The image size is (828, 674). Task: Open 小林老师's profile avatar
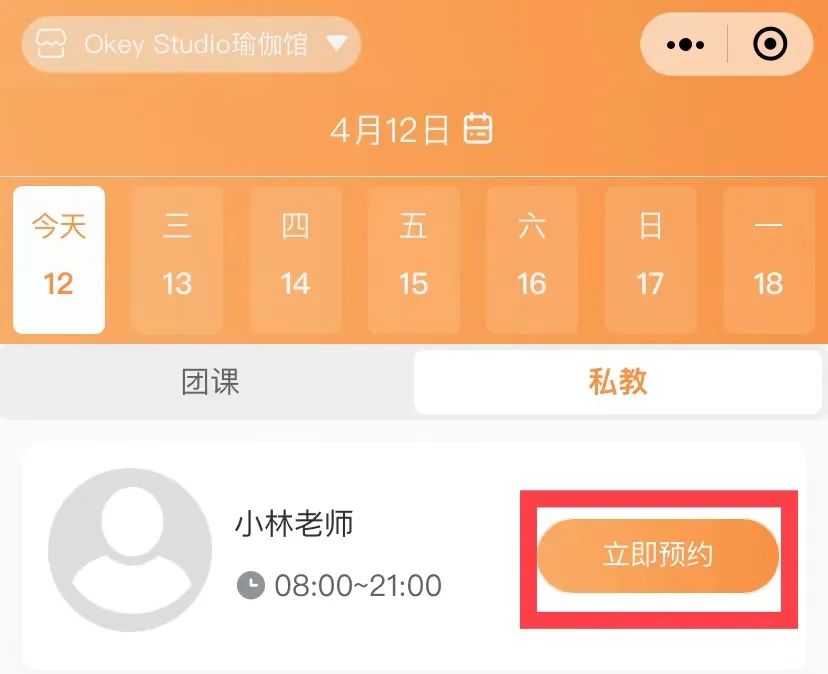[130, 550]
